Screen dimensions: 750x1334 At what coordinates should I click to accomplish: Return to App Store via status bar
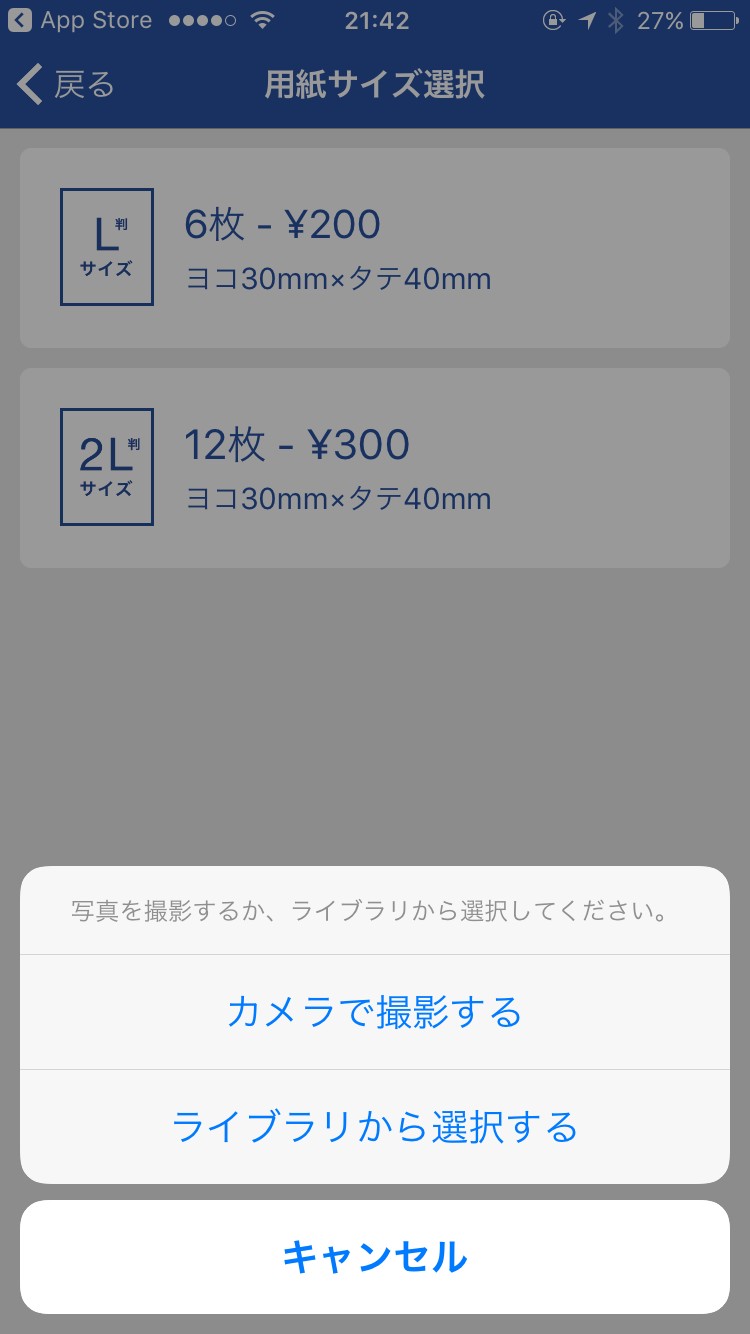80,20
